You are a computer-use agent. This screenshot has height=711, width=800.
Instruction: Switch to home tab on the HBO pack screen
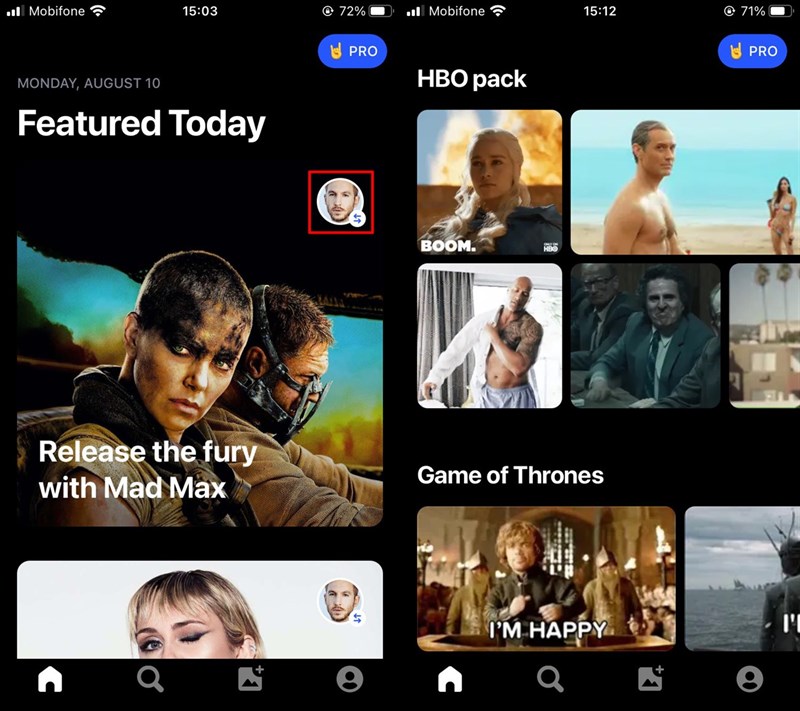click(x=450, y=680)
